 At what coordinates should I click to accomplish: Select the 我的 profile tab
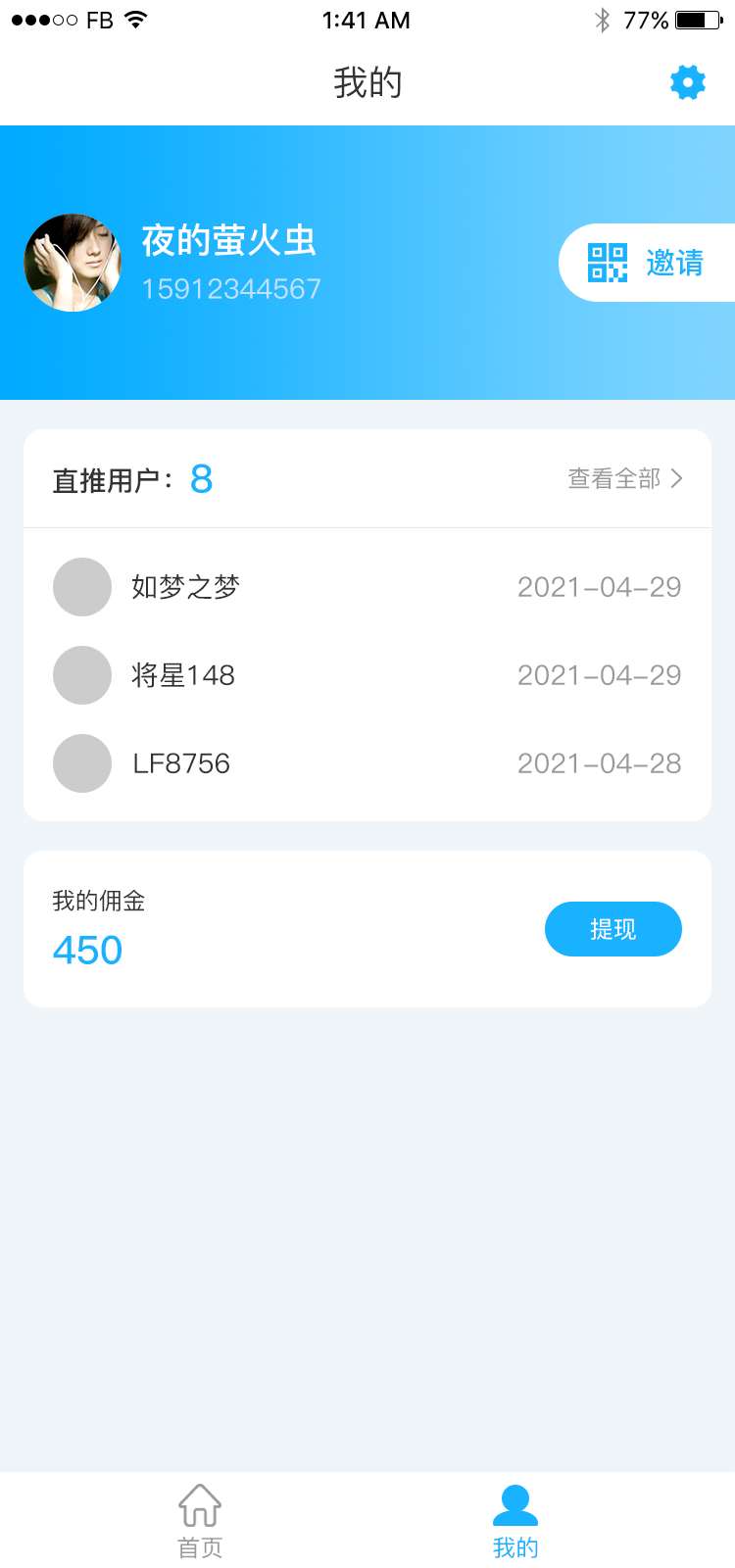coord(515,1521)
